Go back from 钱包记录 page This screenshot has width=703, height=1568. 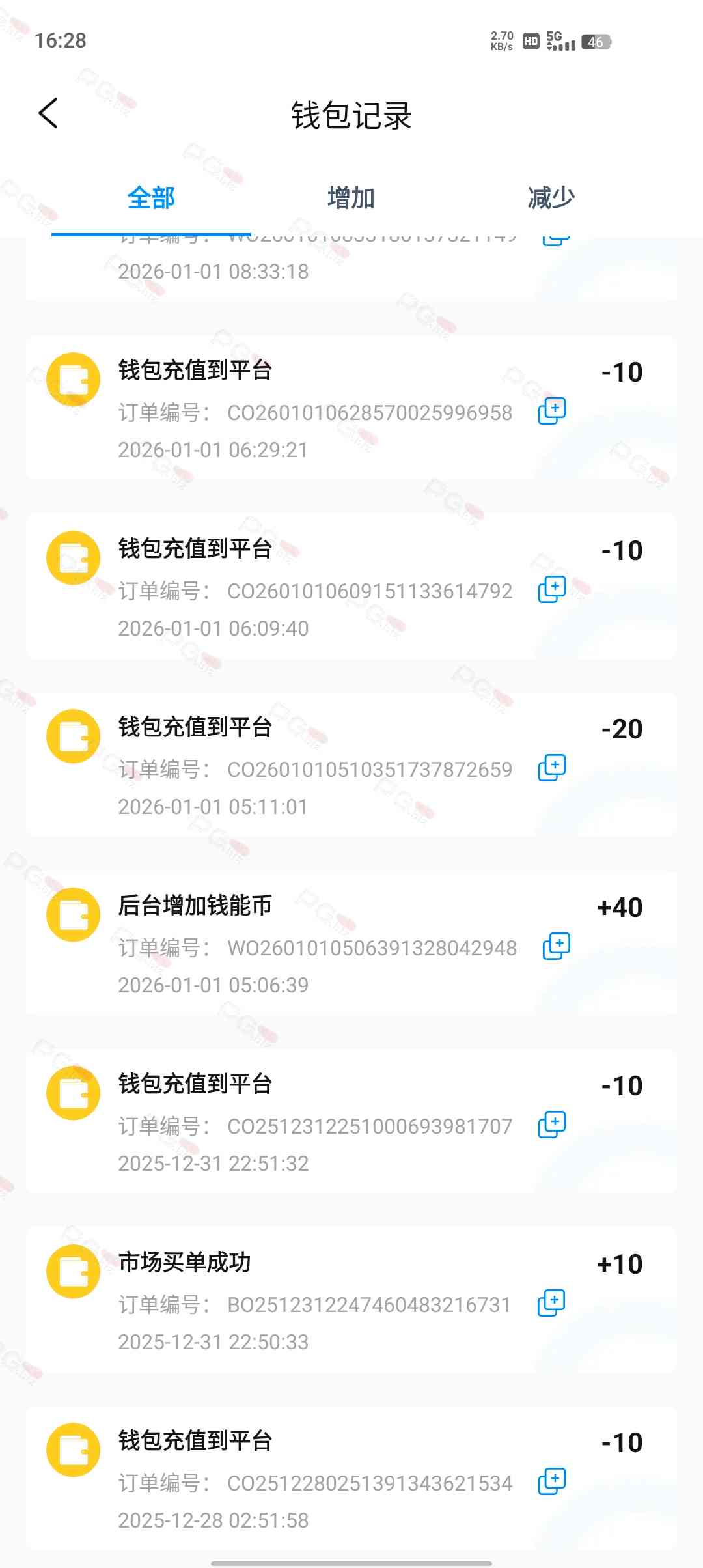49,114
